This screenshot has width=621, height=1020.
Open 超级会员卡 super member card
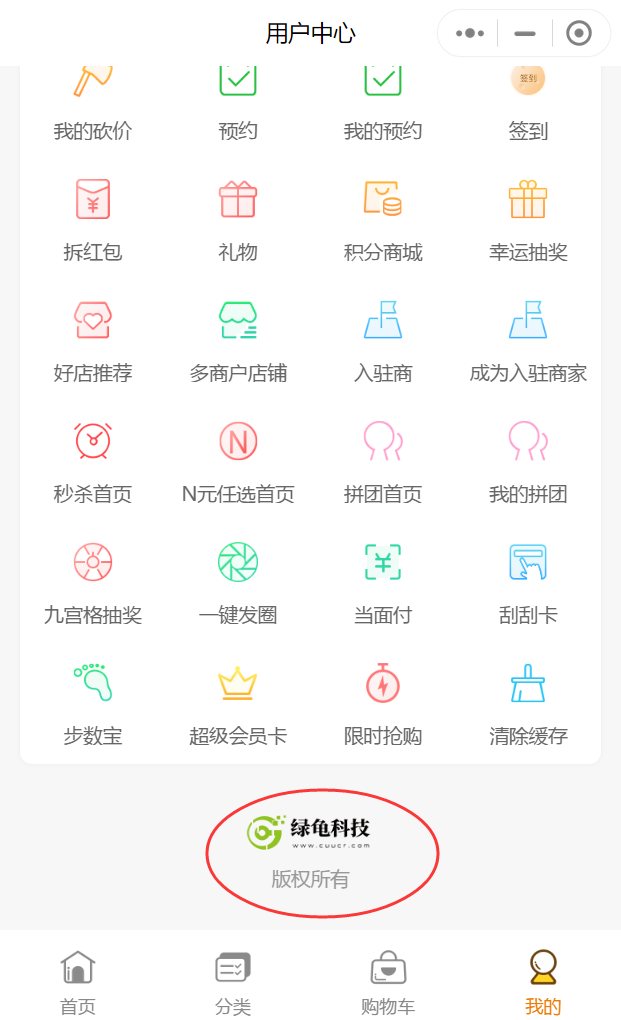pyautogui.click(x=238, y=702)
